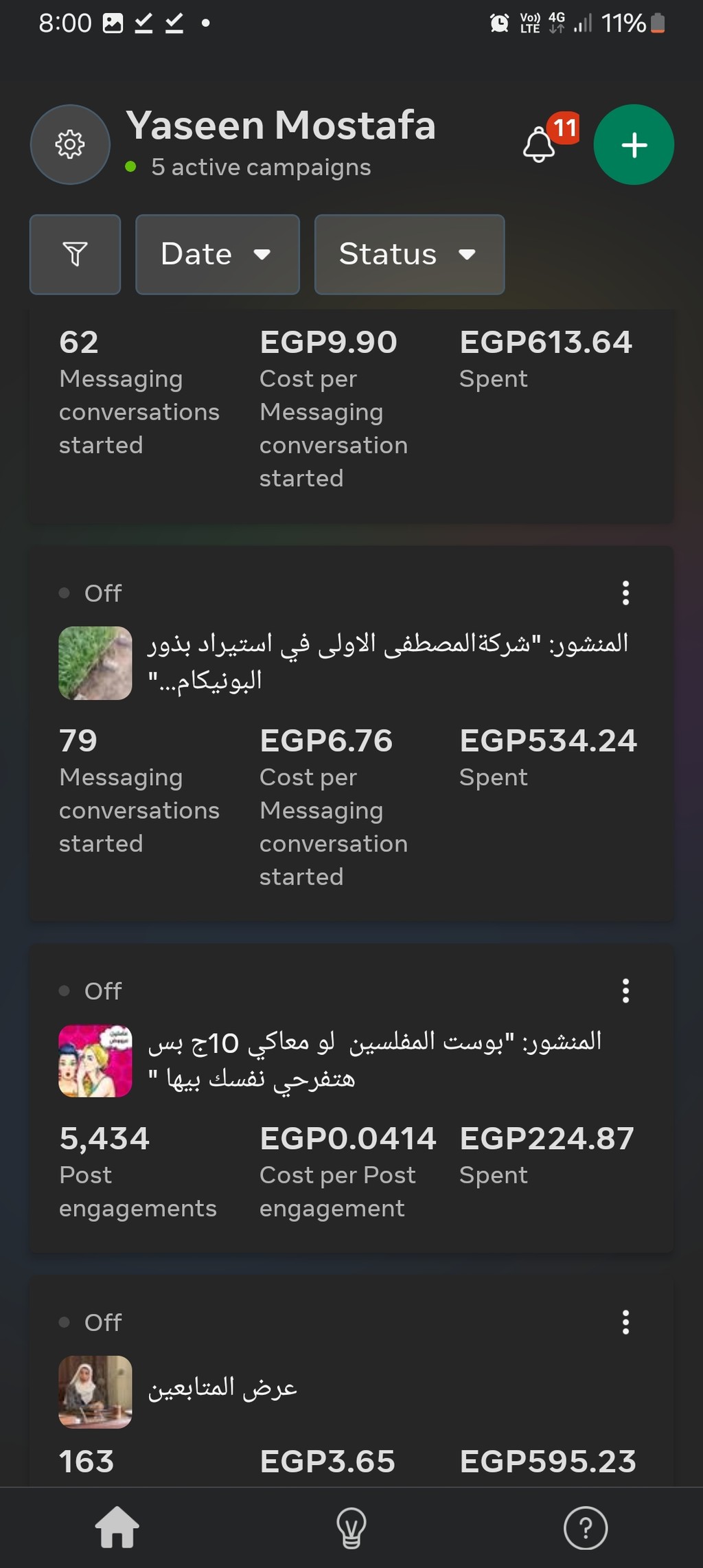Open the settings gear icon
Screen dimensions: 703x1568
(x=70, y=144)
